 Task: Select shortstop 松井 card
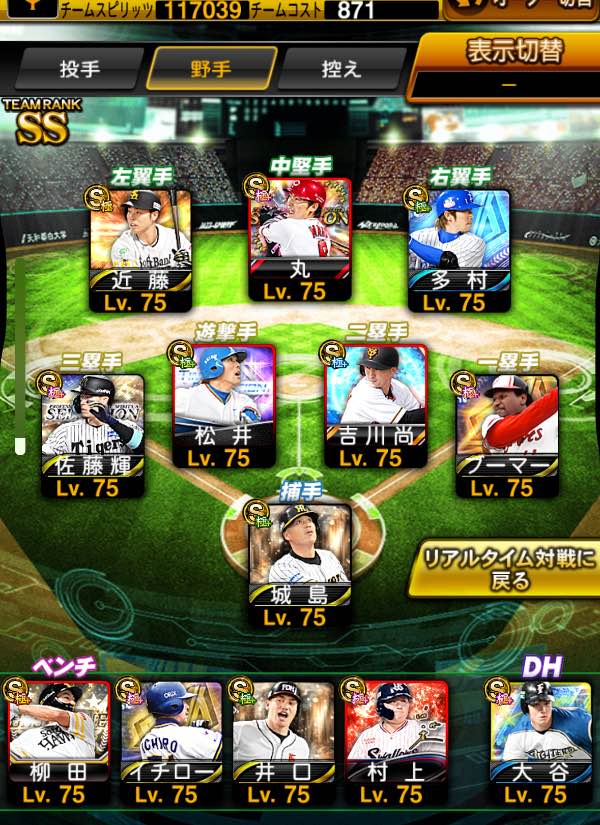click(224, 406)
